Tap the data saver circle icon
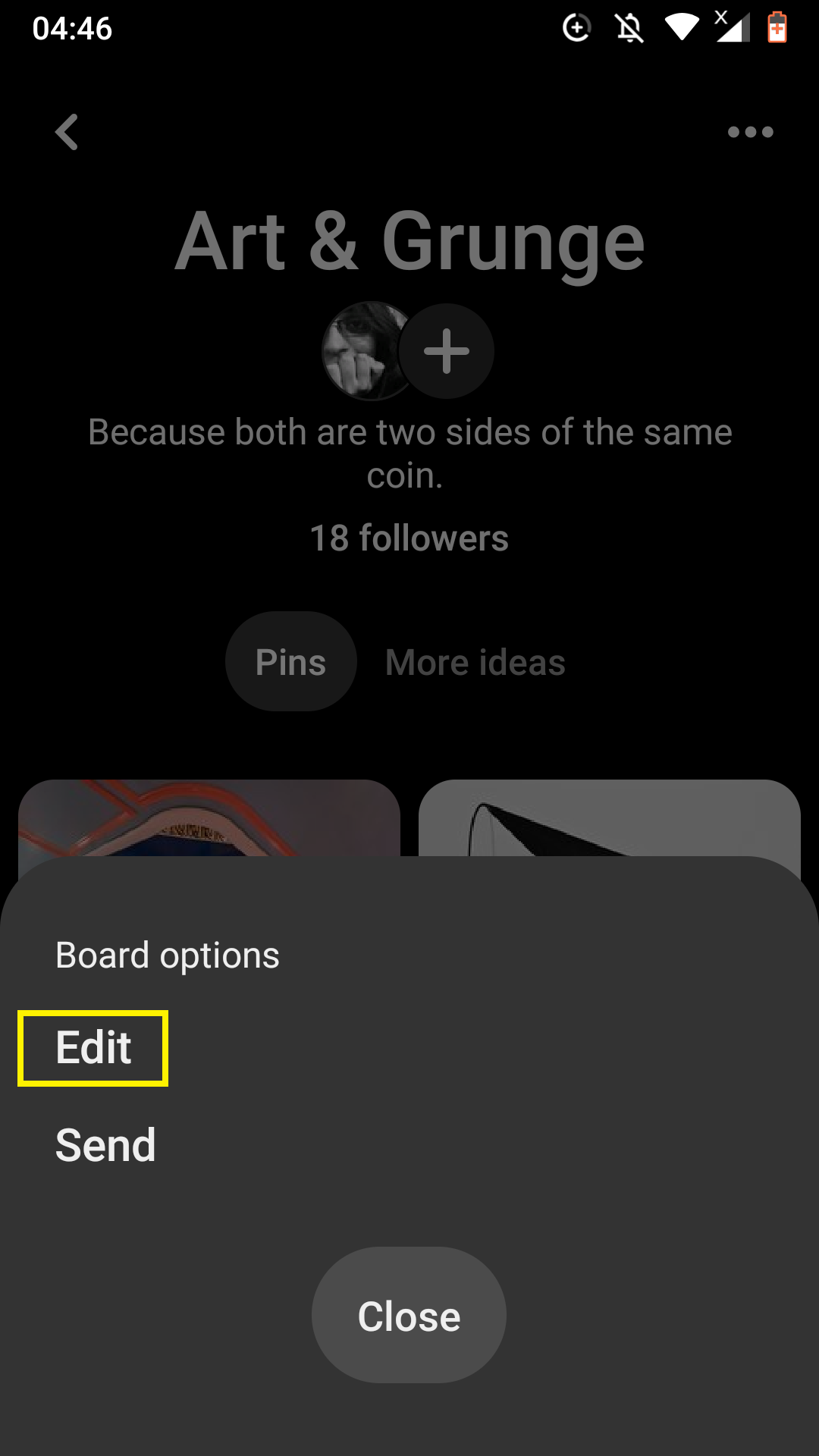819x1456 pixels. (576, 27)
